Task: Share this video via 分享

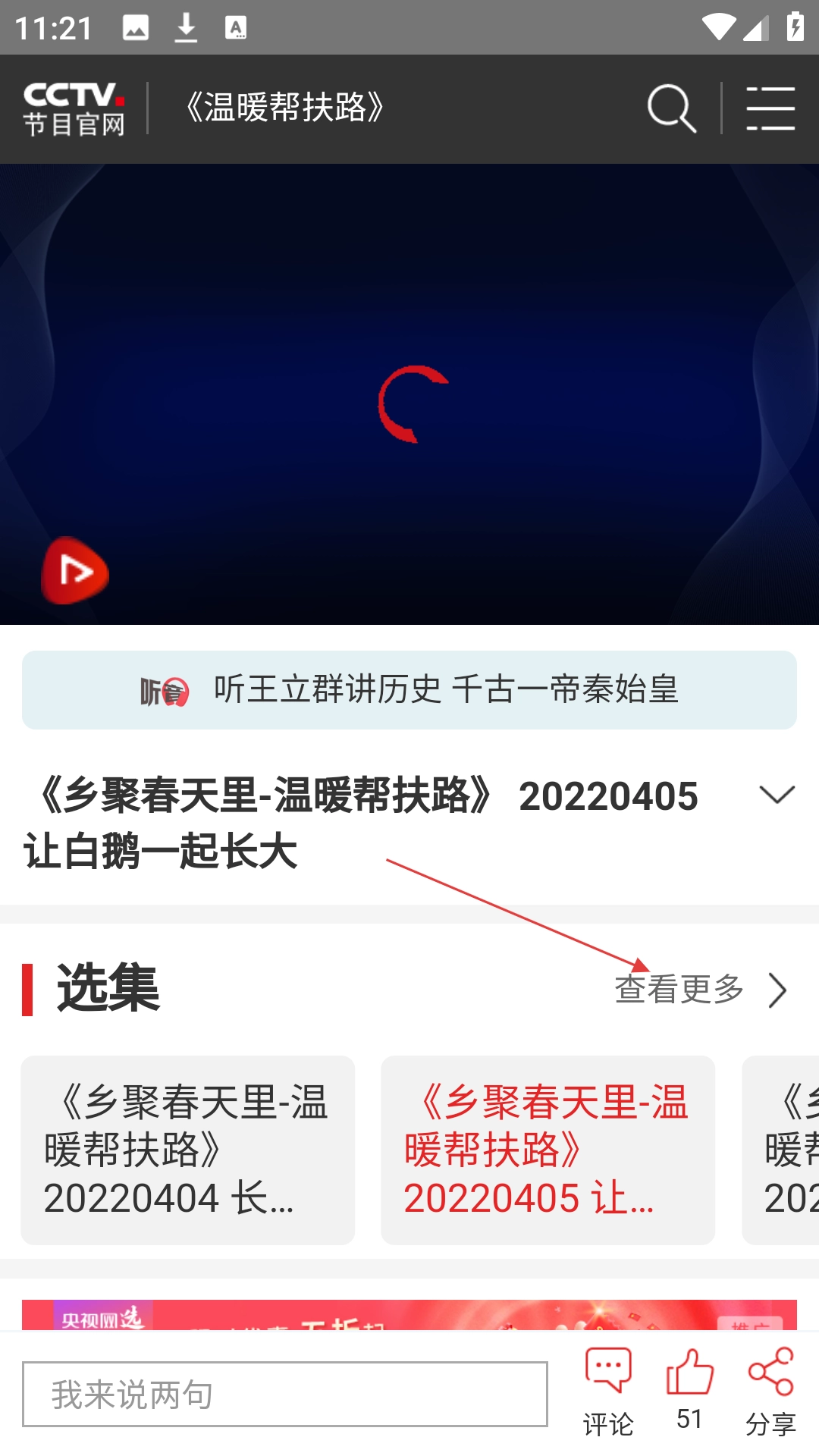Action: (x=770, y=1392)
